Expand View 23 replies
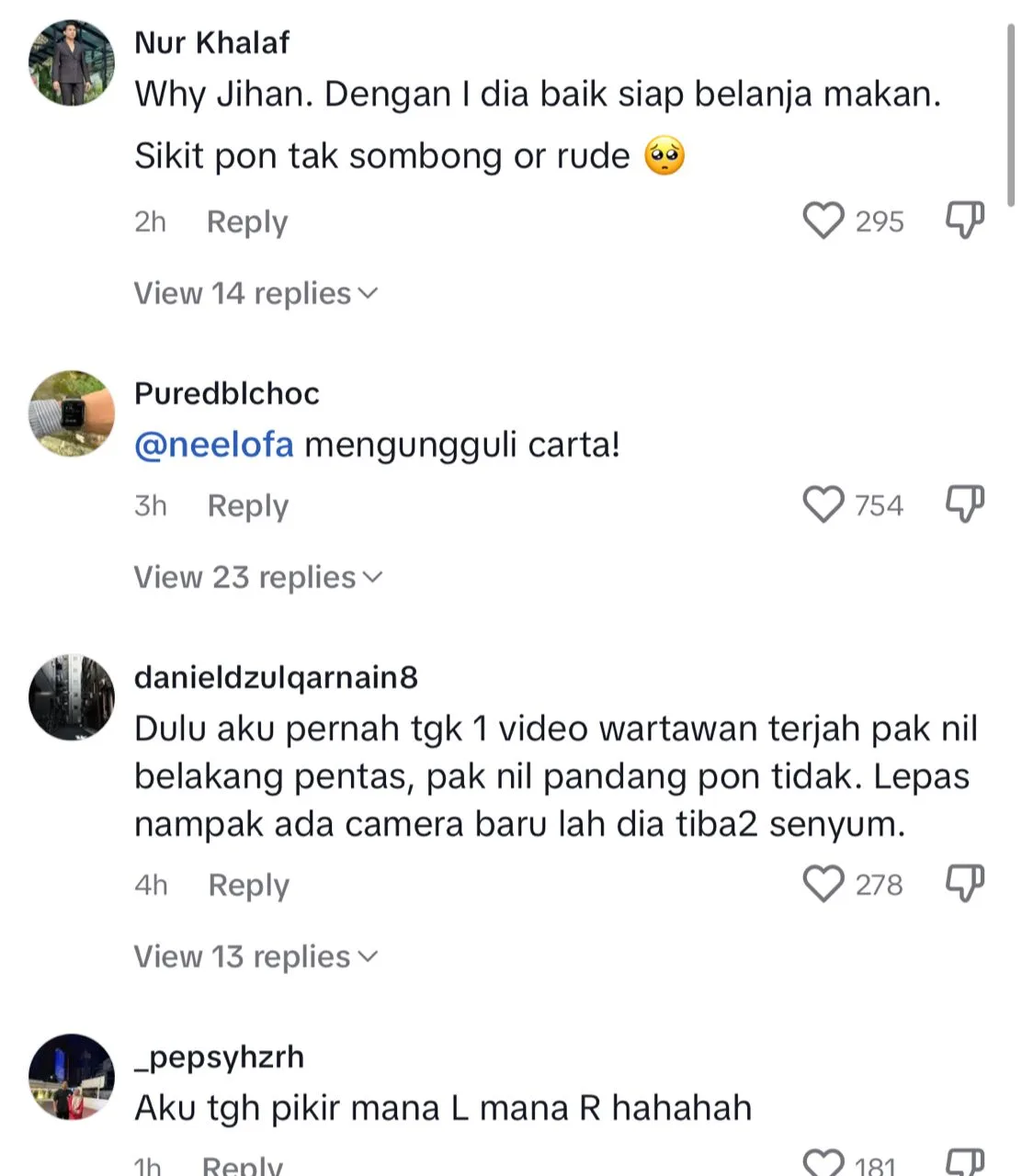 [x=257, y=577]
